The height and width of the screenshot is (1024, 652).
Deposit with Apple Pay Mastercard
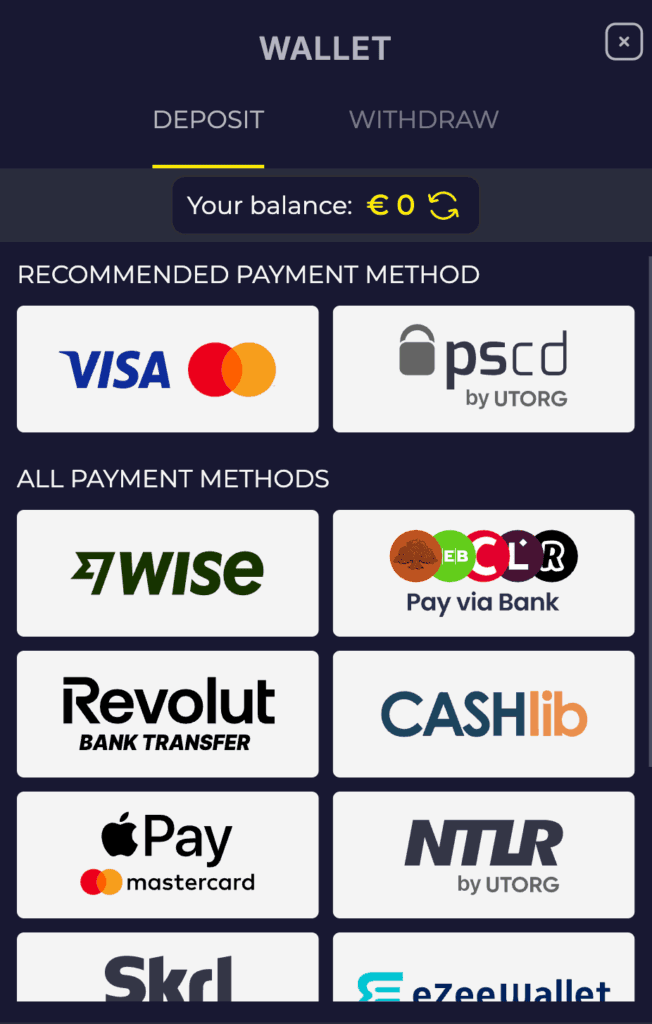tap(168, 855)
